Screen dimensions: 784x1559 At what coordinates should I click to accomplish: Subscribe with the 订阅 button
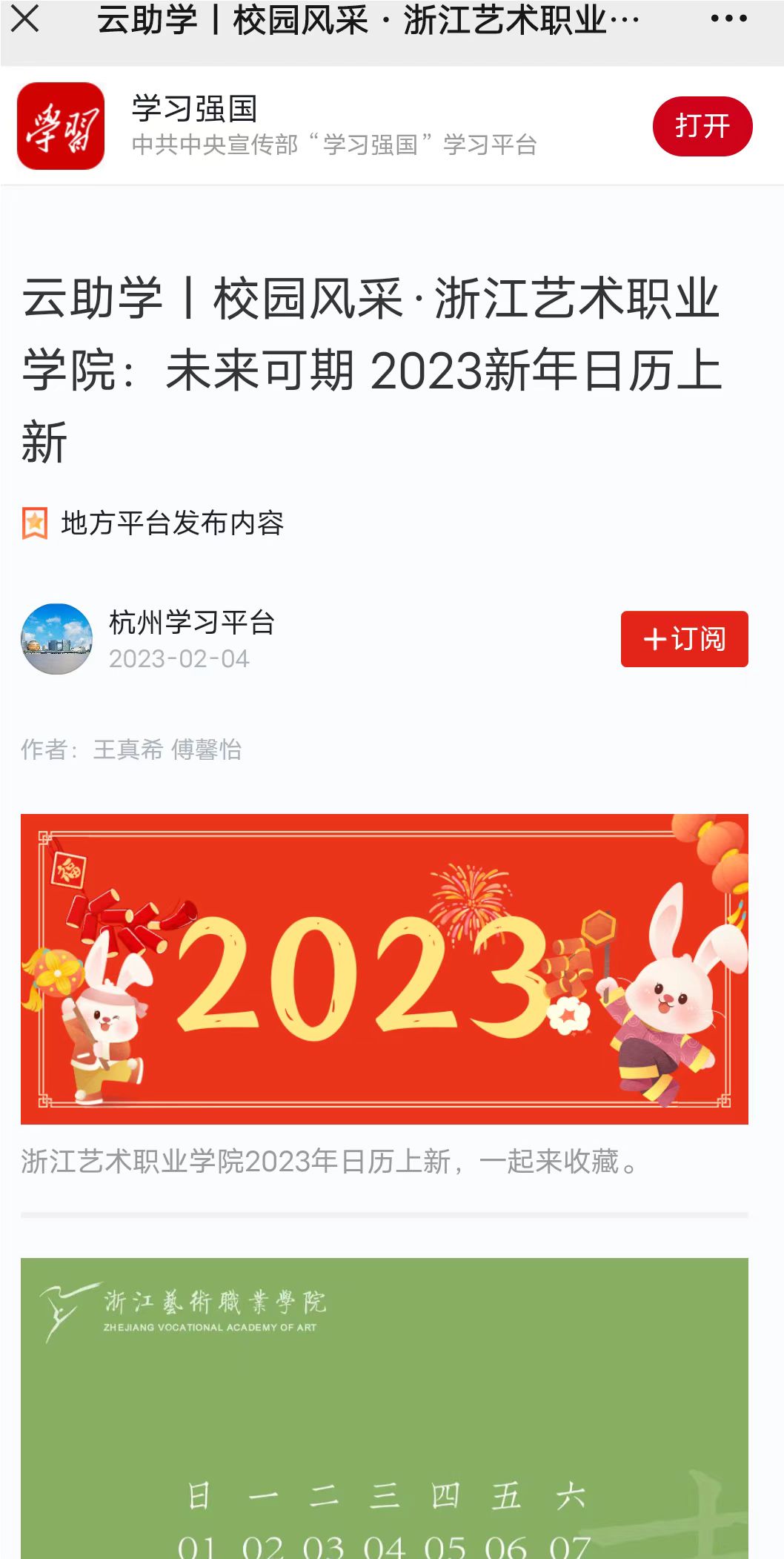pos(684,639)
